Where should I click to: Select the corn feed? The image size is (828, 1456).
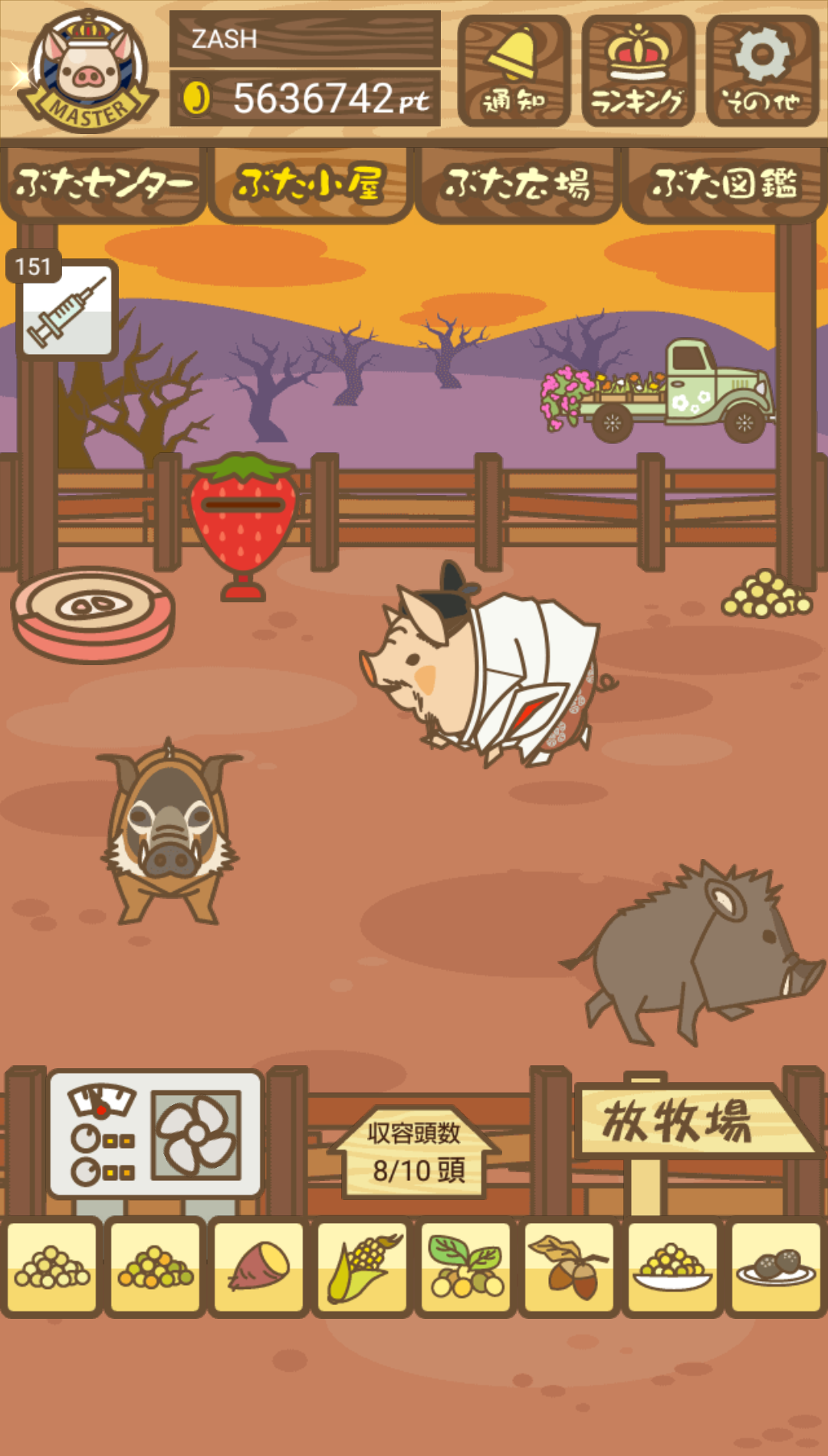pyautogui.click(x=363, y=1267)
